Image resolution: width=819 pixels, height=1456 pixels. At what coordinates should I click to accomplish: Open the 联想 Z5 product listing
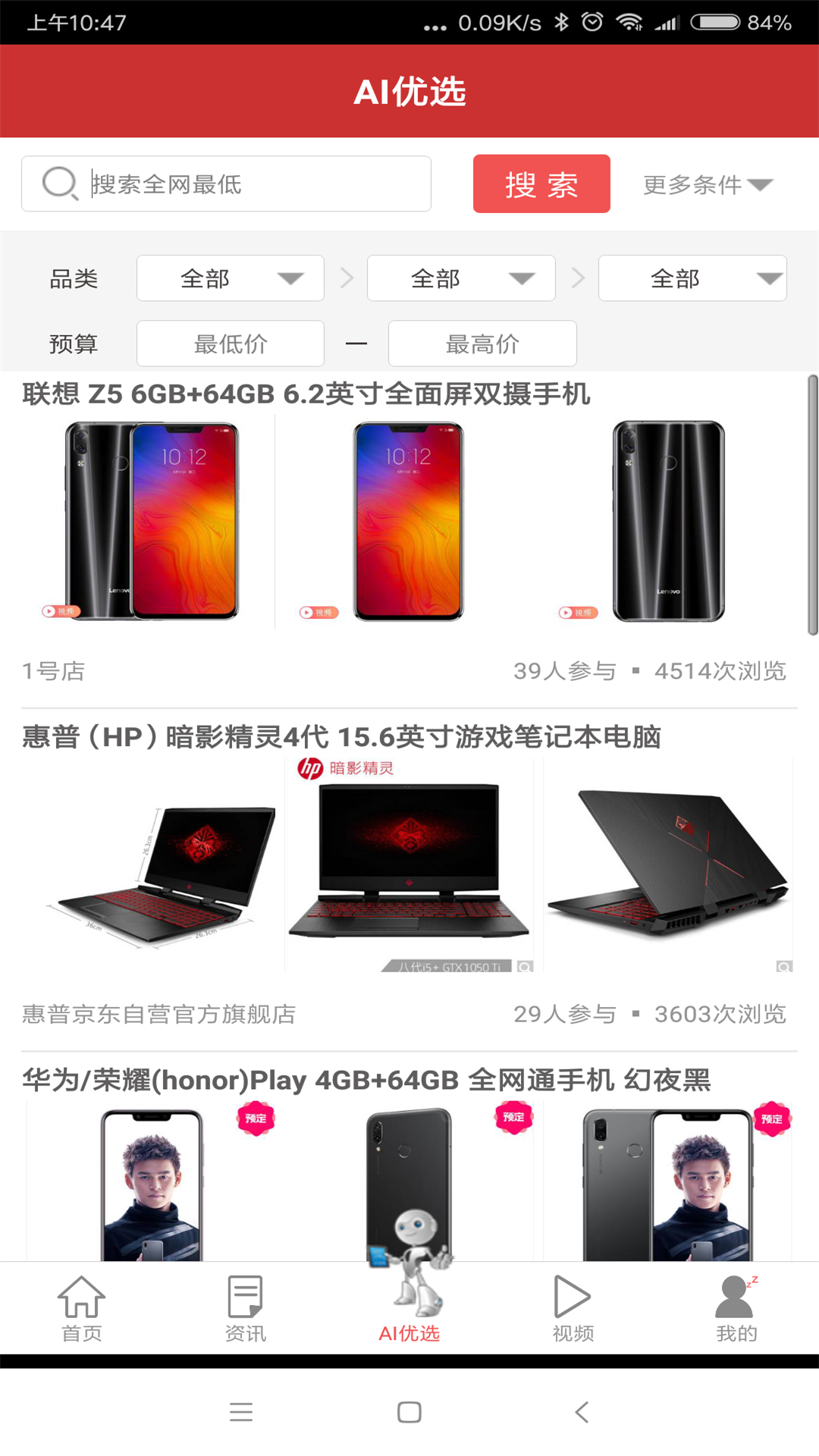tap(306, 394)
